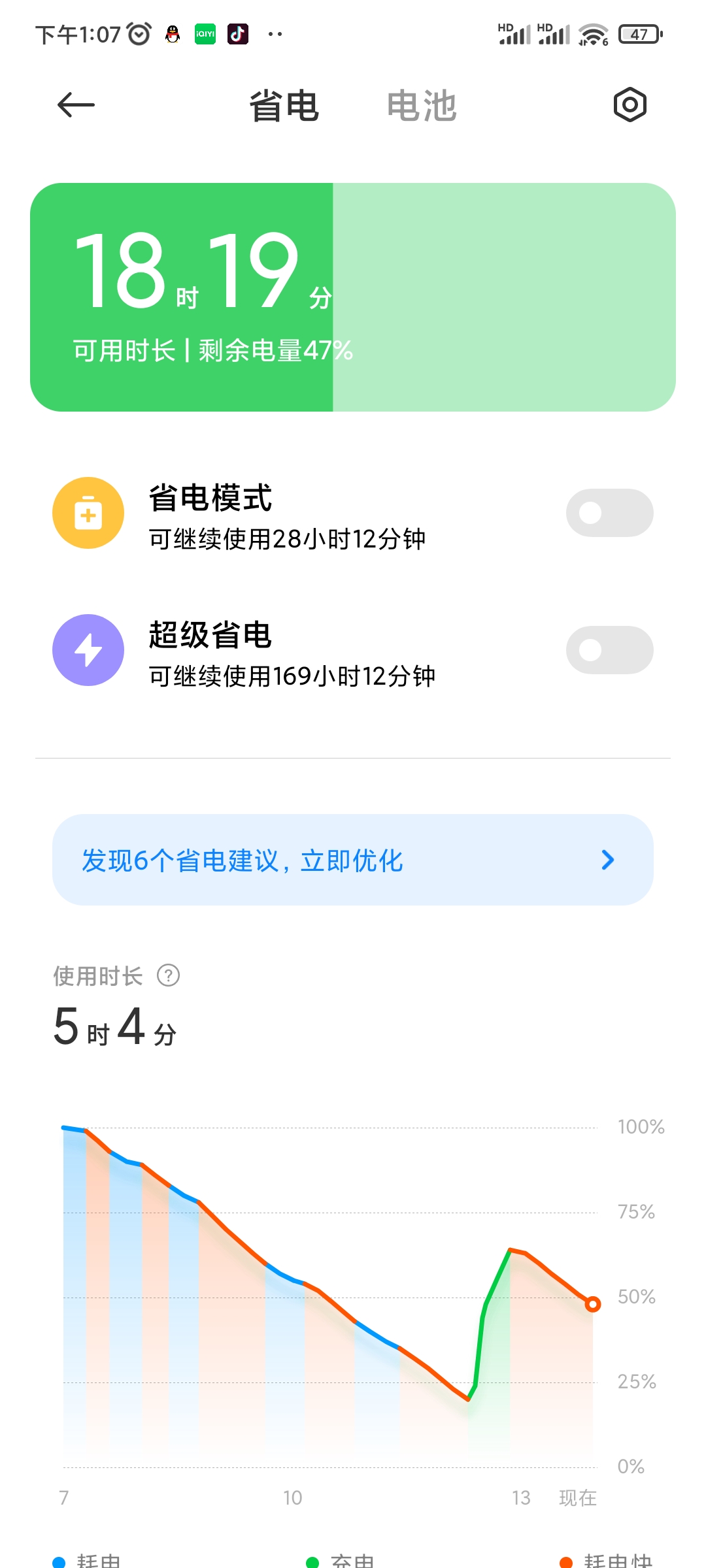
Task: Tap the help icon next to 使用时长
Action: 169,975
